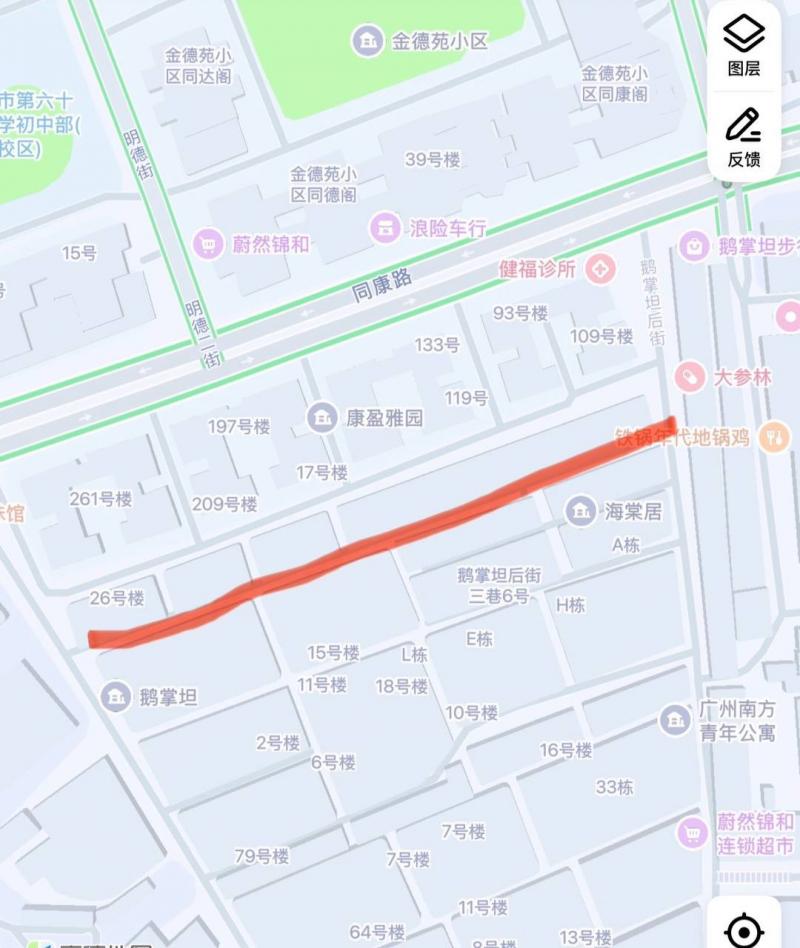Open the 健福诊所 clinic cross marker
This screenshot has width=800, height=948.
pos(600,267)
